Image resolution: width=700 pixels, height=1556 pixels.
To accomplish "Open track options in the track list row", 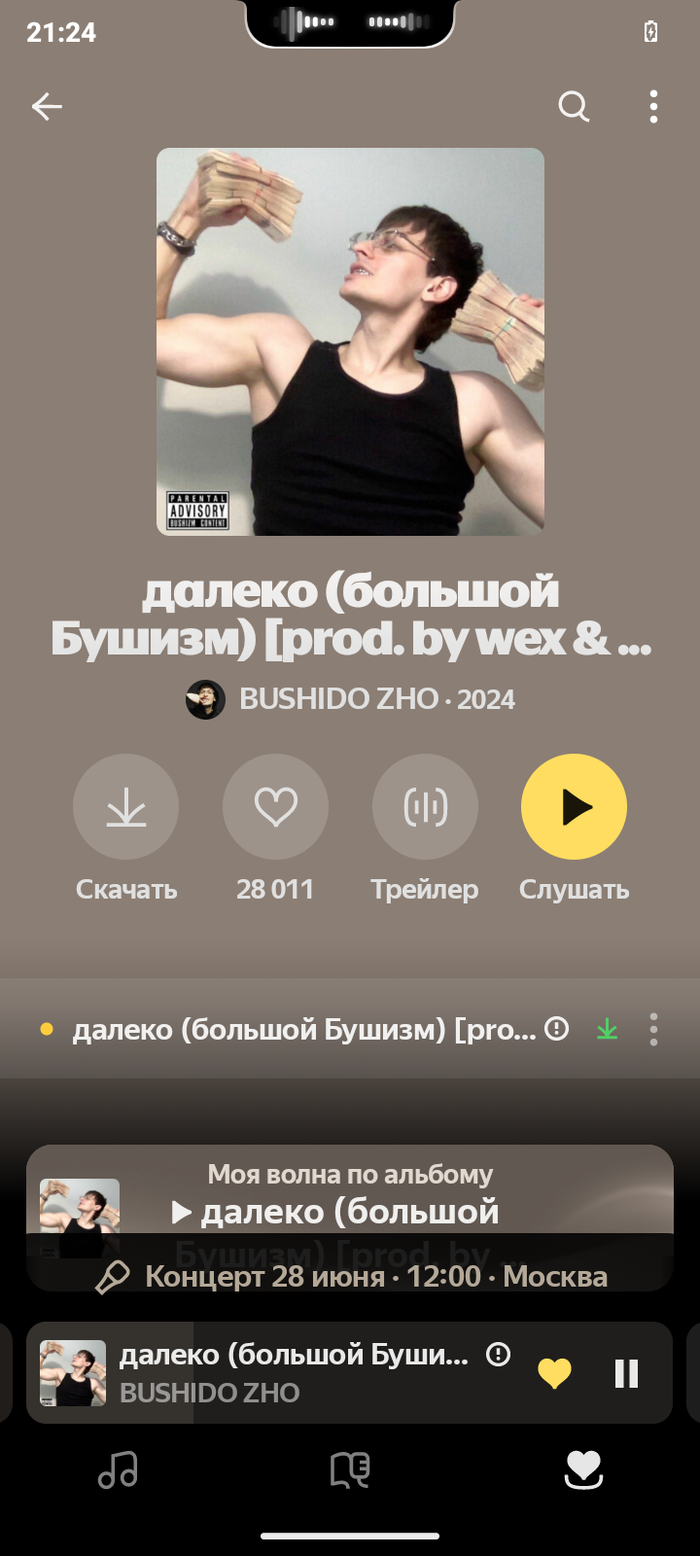I will tap(653, 1029).
